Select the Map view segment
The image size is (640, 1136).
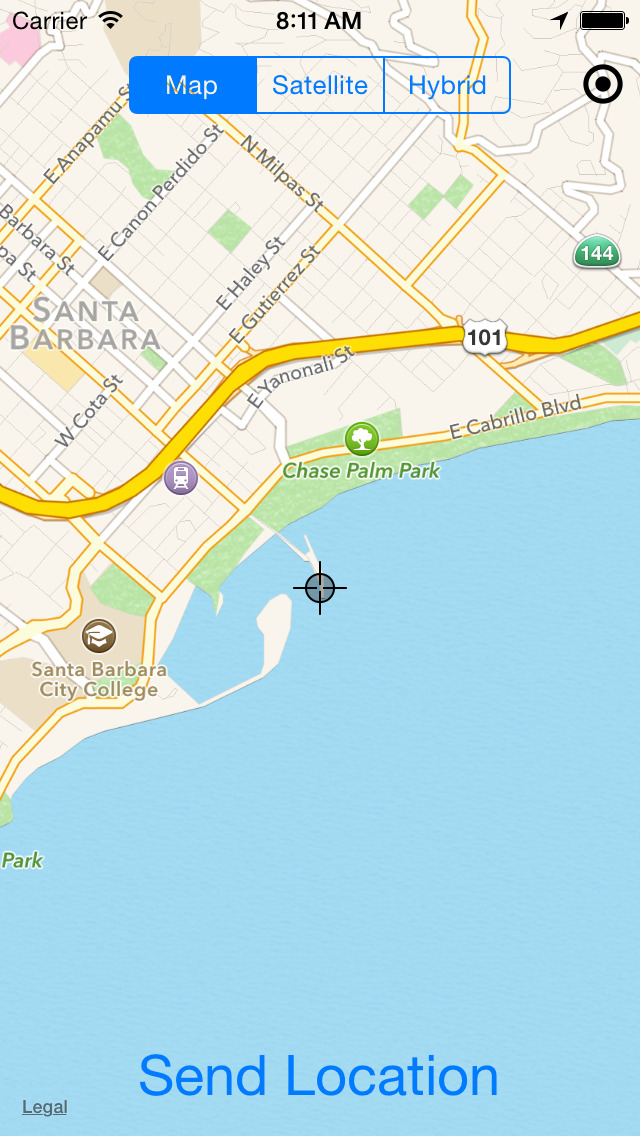point(193,85)
